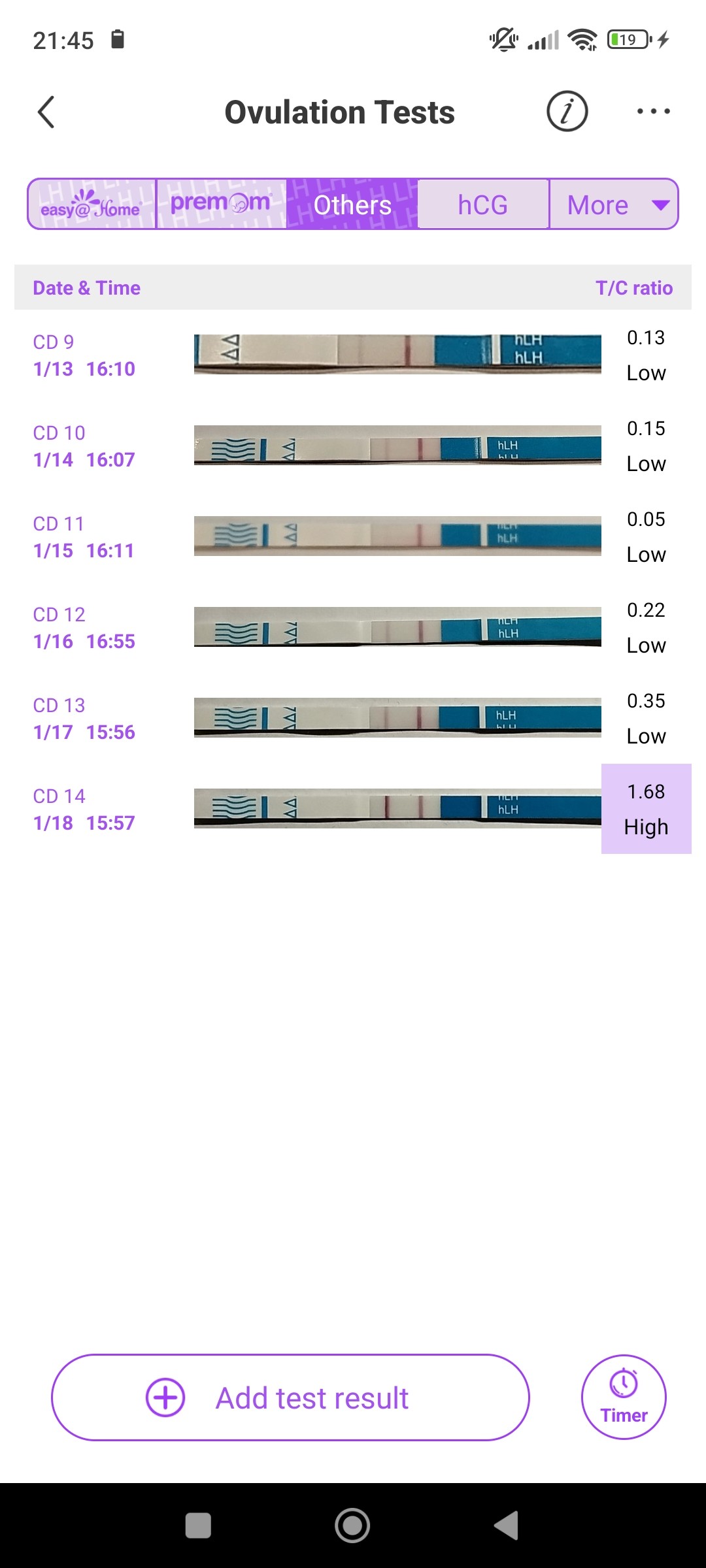The image size is (706, 1568).
Task: Switch to the Premom tab
Action: click(221, 204)
